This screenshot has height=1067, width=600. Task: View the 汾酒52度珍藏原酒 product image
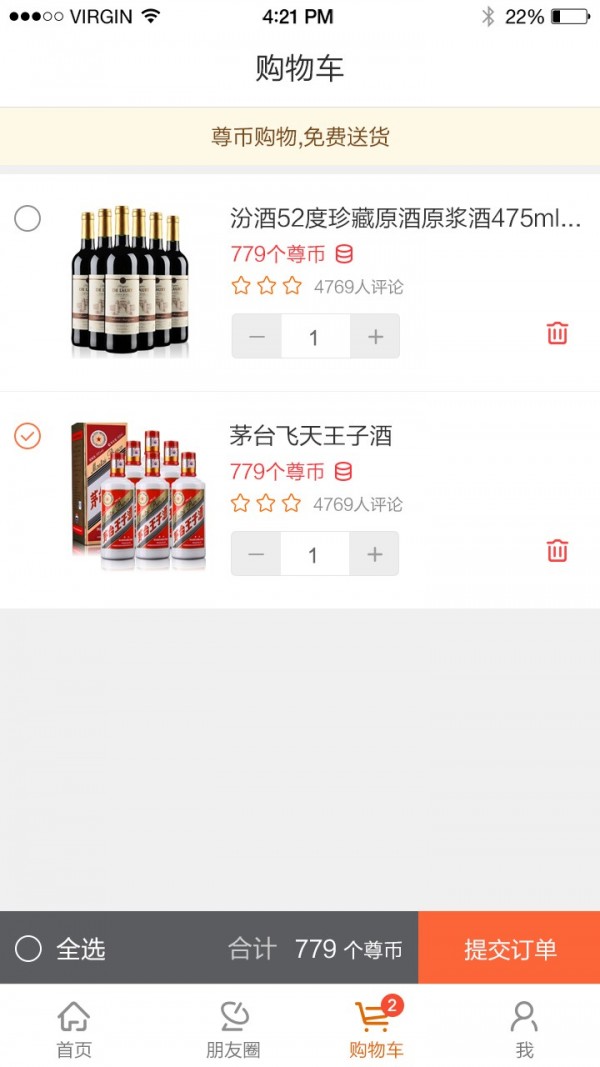tap(130, 281)
